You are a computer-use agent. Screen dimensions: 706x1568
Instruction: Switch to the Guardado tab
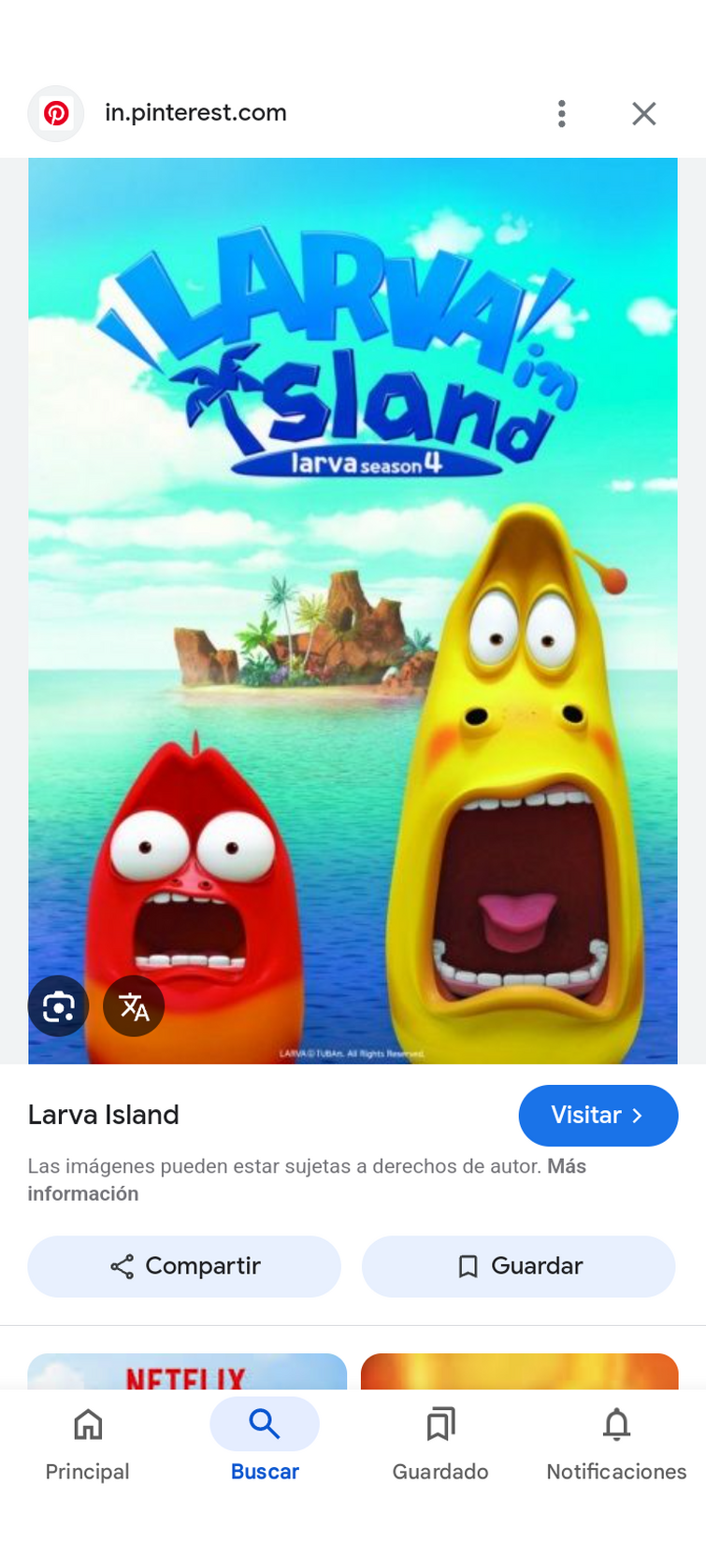click(440, 1444)
